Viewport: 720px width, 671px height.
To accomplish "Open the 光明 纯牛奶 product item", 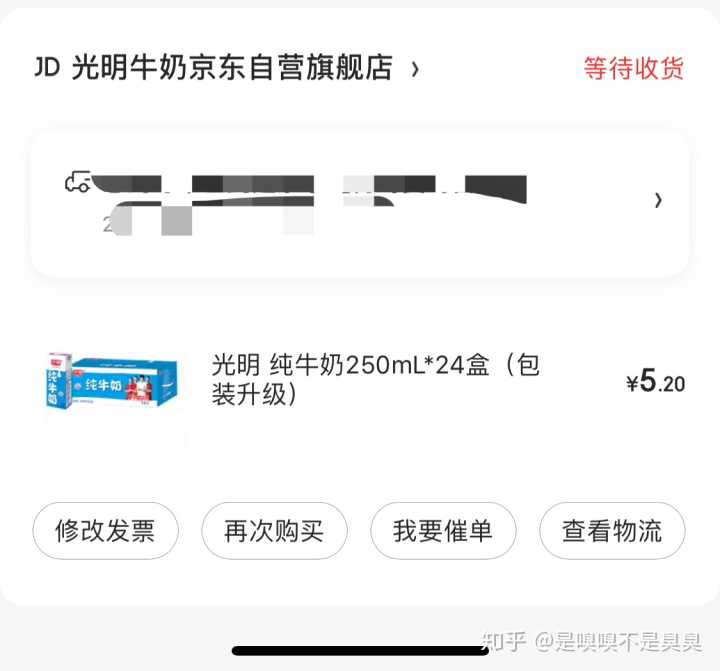I will (375, 380).
